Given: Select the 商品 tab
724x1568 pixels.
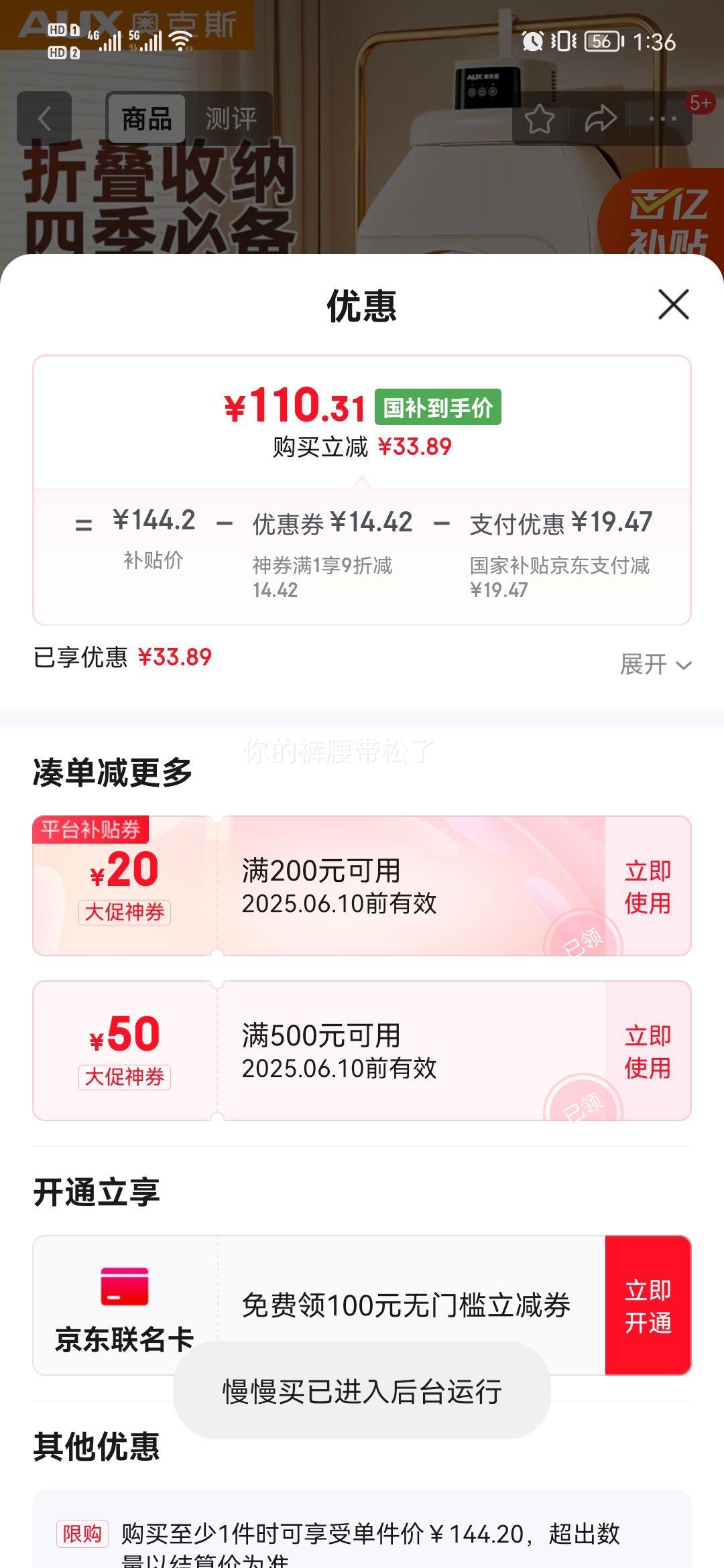Looking at the screenshot, I should [147, 119].
